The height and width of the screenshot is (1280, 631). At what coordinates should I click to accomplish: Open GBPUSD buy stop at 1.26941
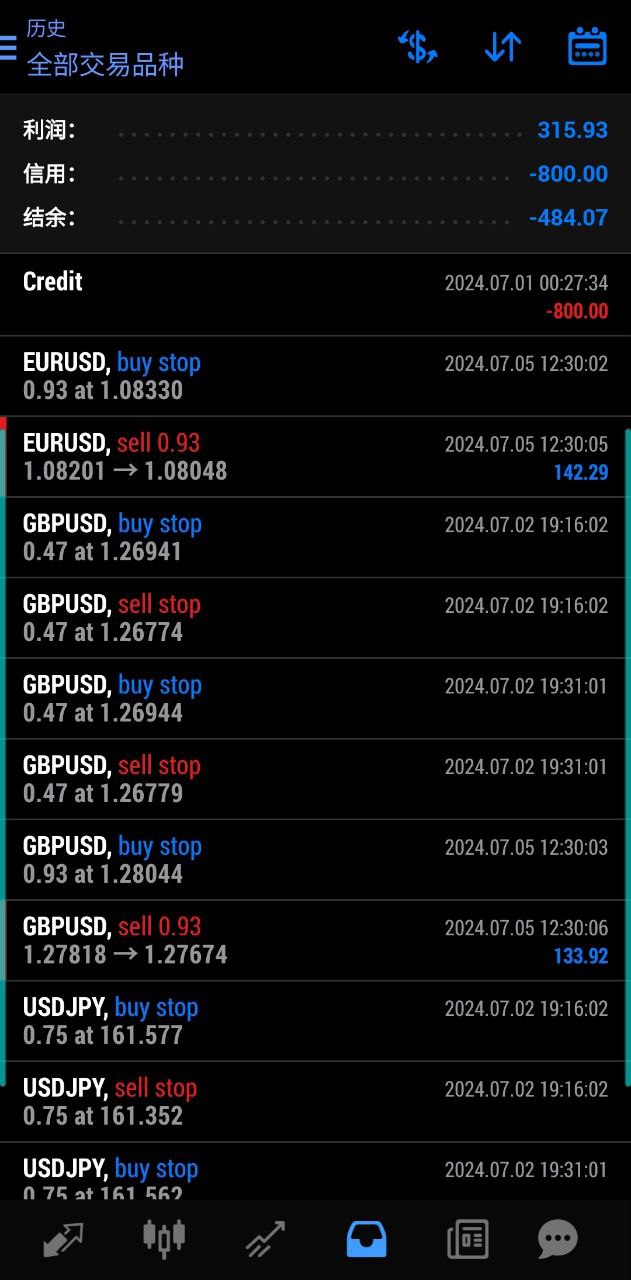[315, 538]
